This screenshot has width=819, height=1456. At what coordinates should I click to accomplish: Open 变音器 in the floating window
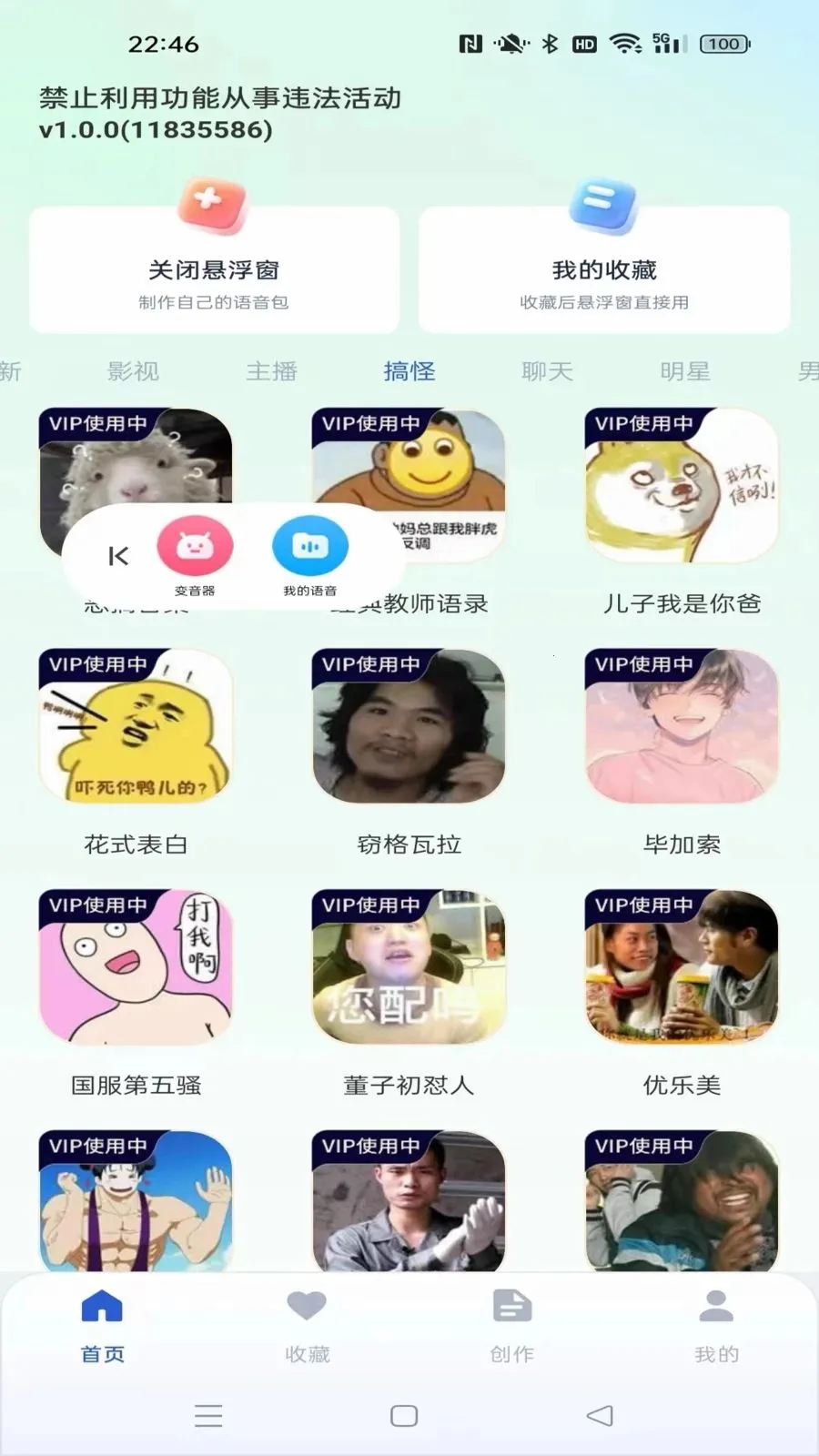click(x=195, y=555)
